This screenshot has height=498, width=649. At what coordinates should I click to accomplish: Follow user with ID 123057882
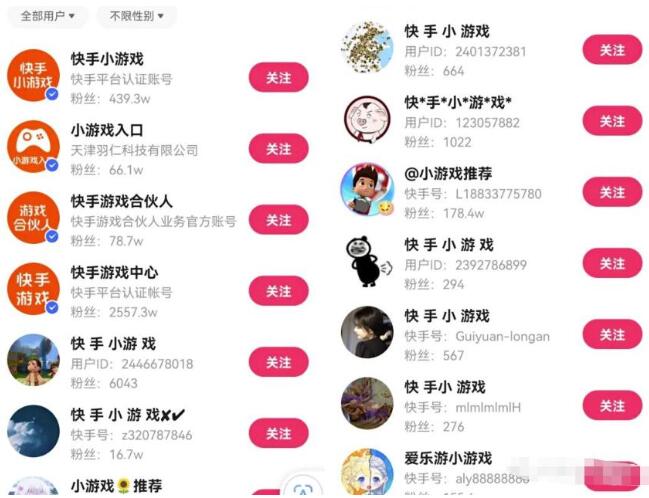coord(612,121)
